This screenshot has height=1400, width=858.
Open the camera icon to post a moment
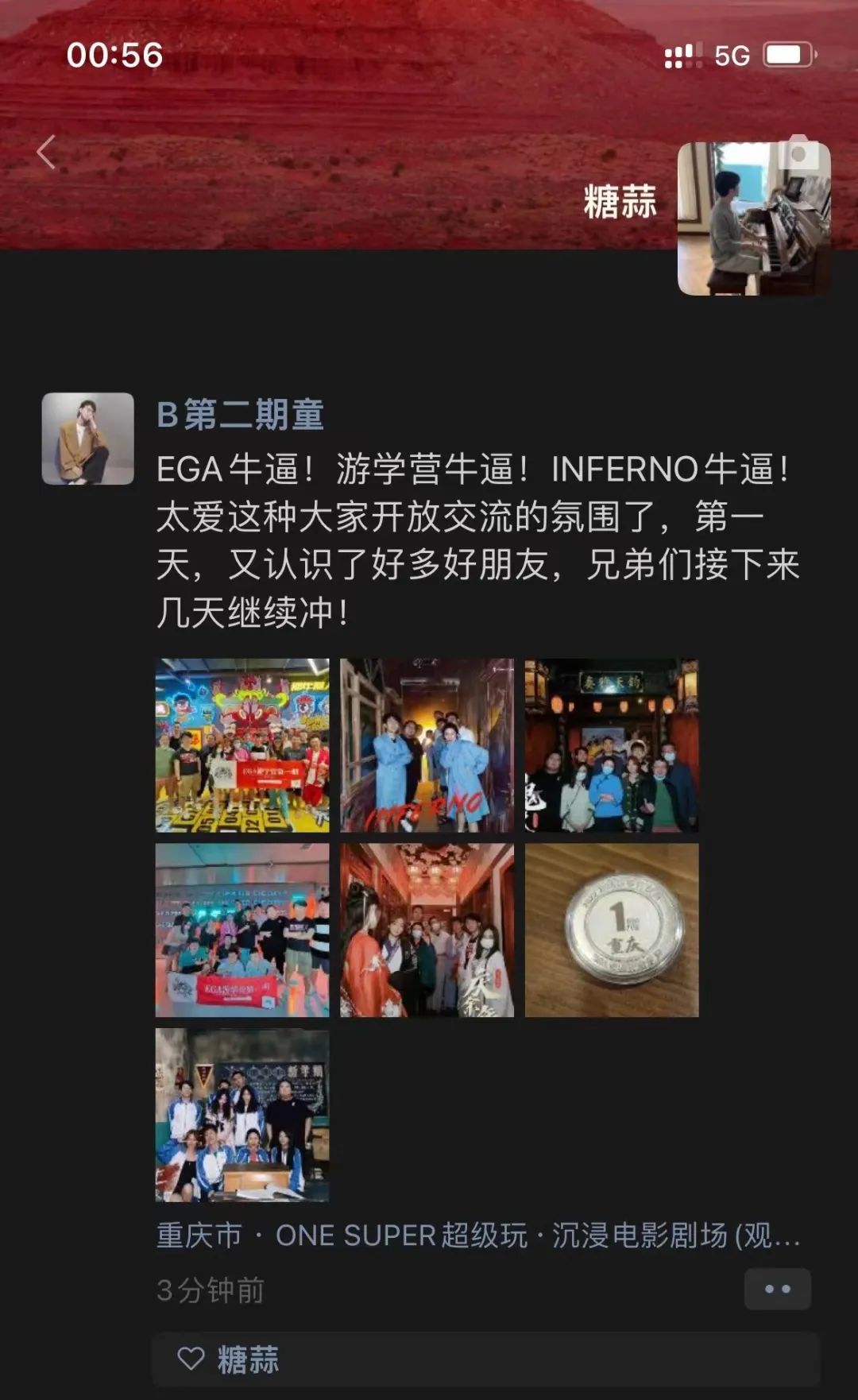tap(799, 153)
